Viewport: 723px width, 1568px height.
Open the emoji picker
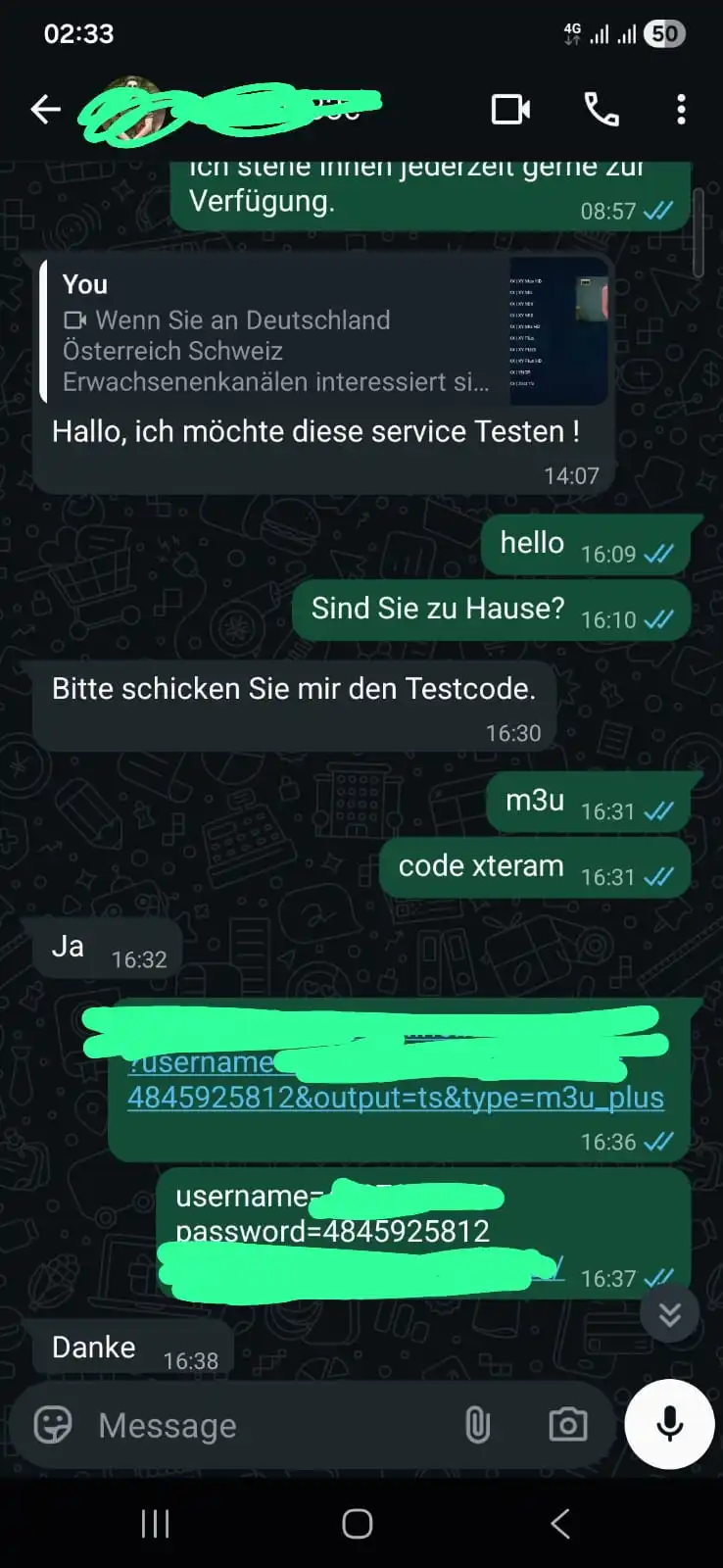tap(53, 1425)
